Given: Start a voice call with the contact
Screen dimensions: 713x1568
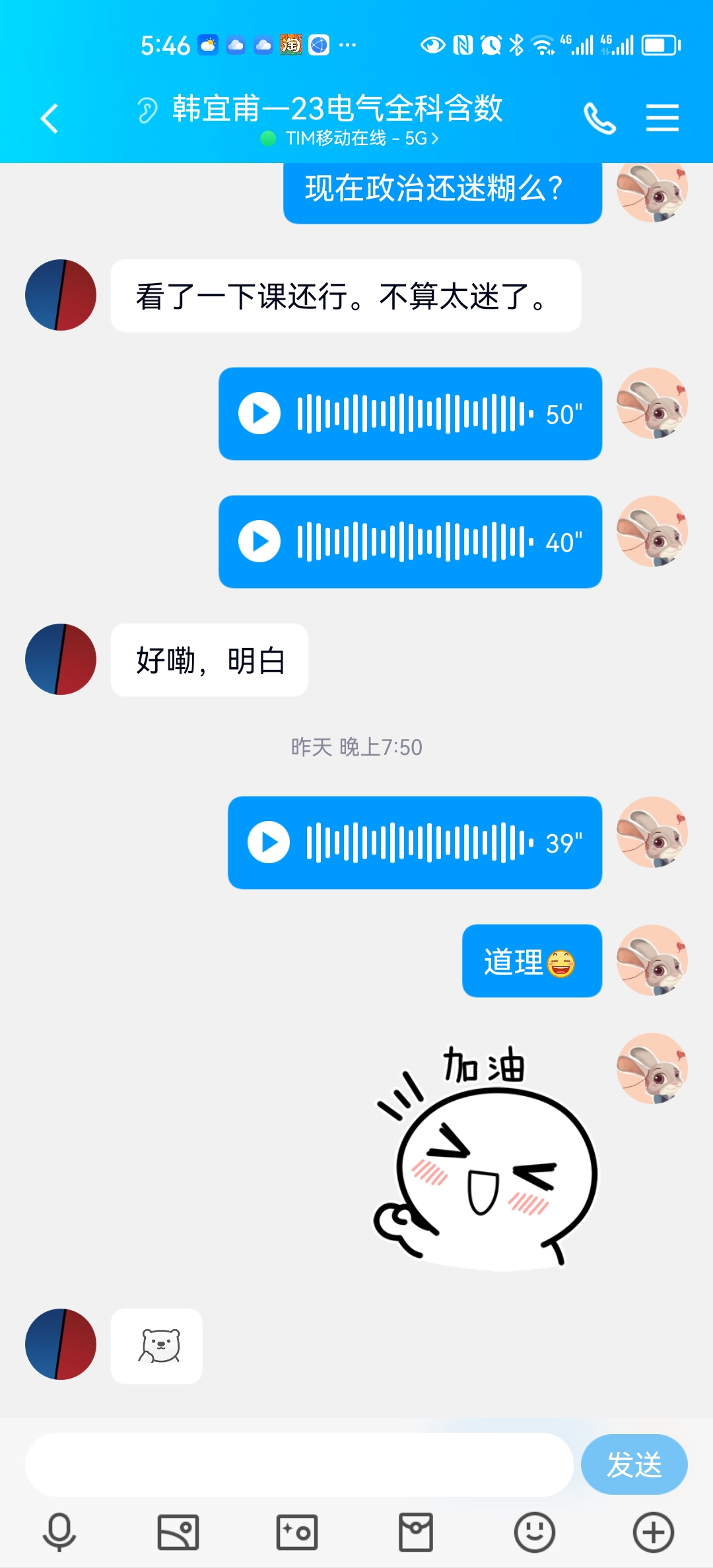Looking at the screenshot, I should [599, 119].
